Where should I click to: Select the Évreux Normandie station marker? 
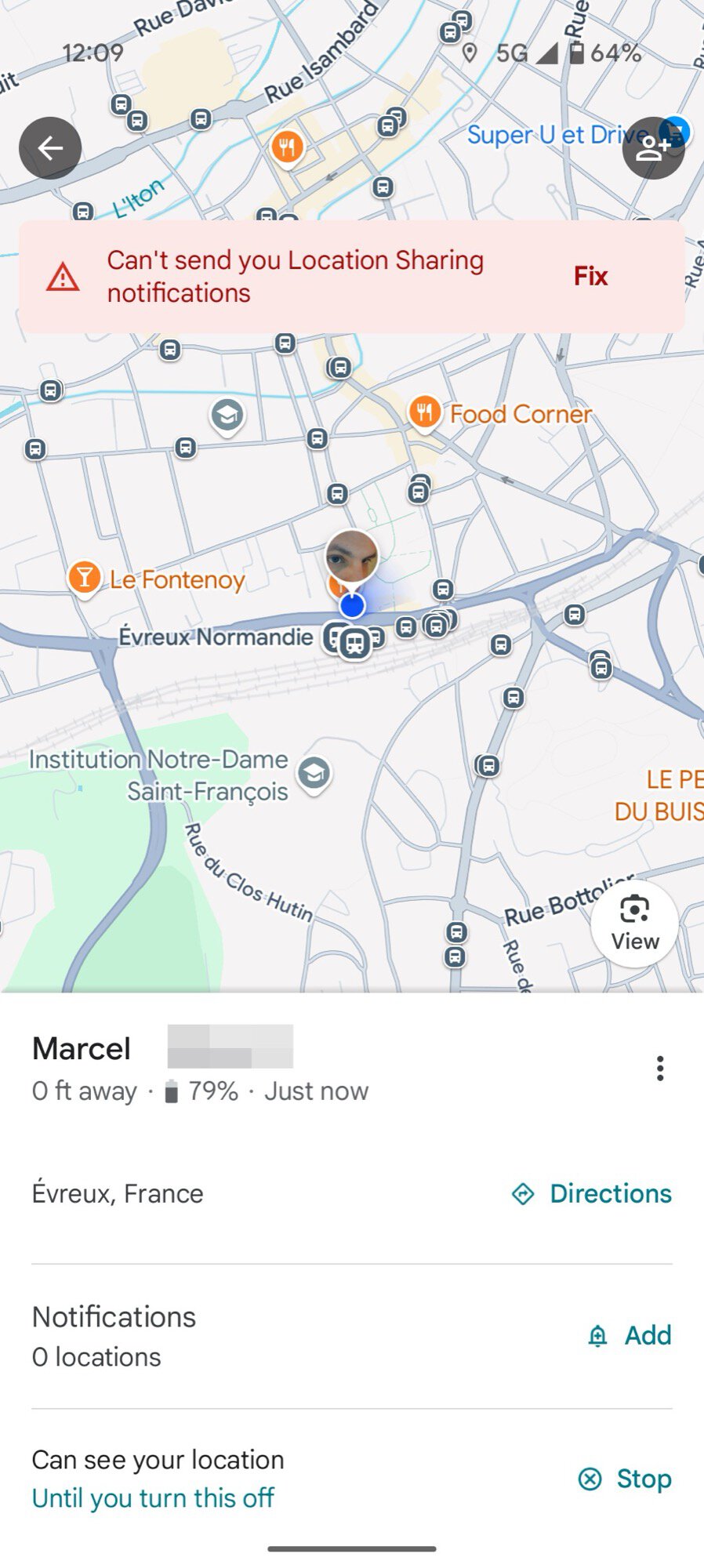pos(354,644)
